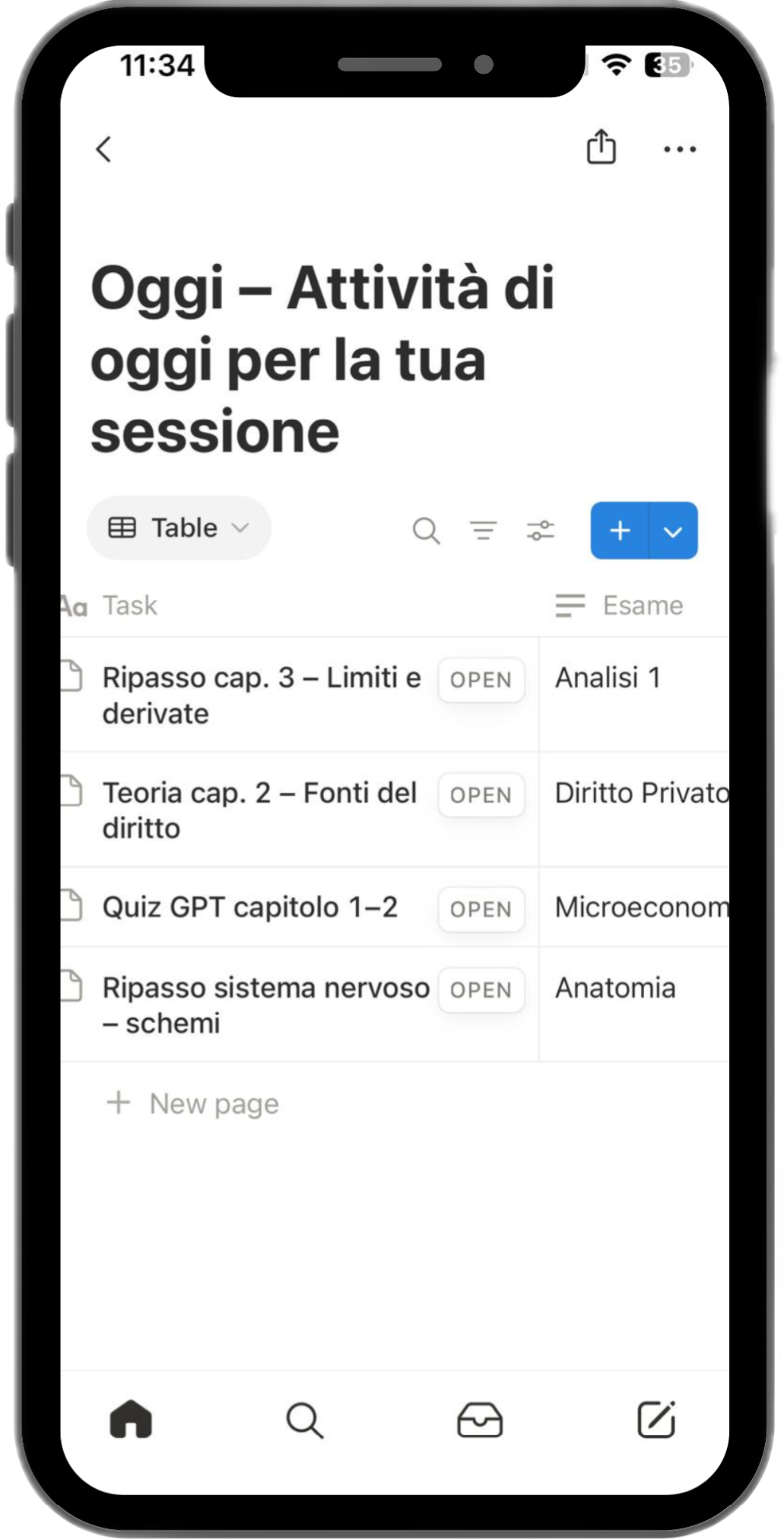Add a new entry with plus button
This screenshot has width=784, height=1539.
click(620, 531)
